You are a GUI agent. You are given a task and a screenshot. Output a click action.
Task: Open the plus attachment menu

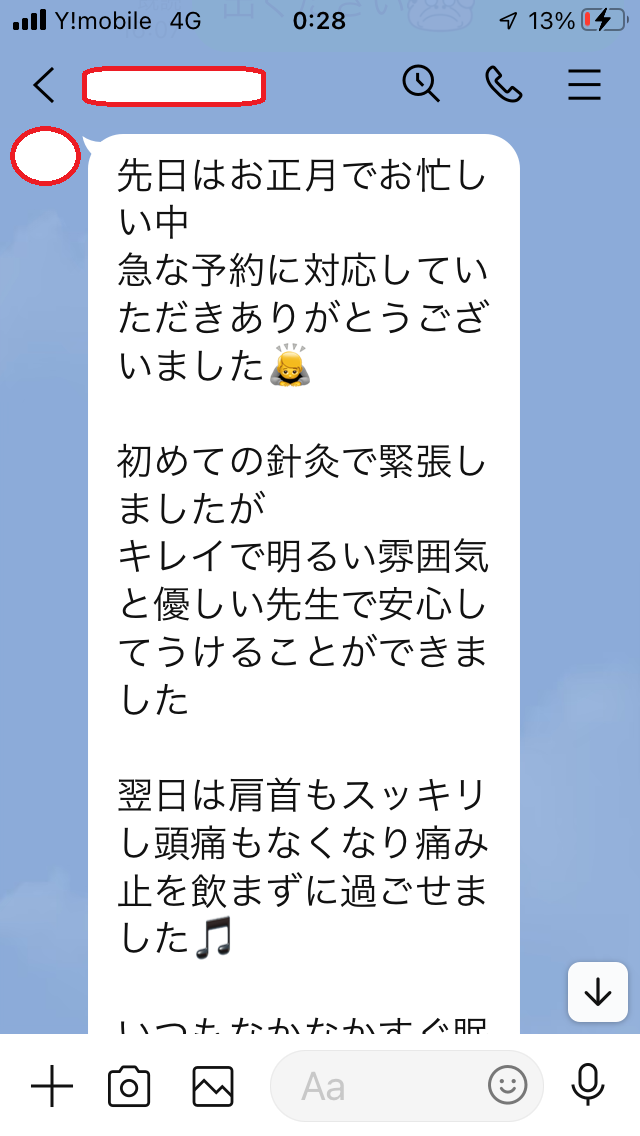pos(52,1086)
